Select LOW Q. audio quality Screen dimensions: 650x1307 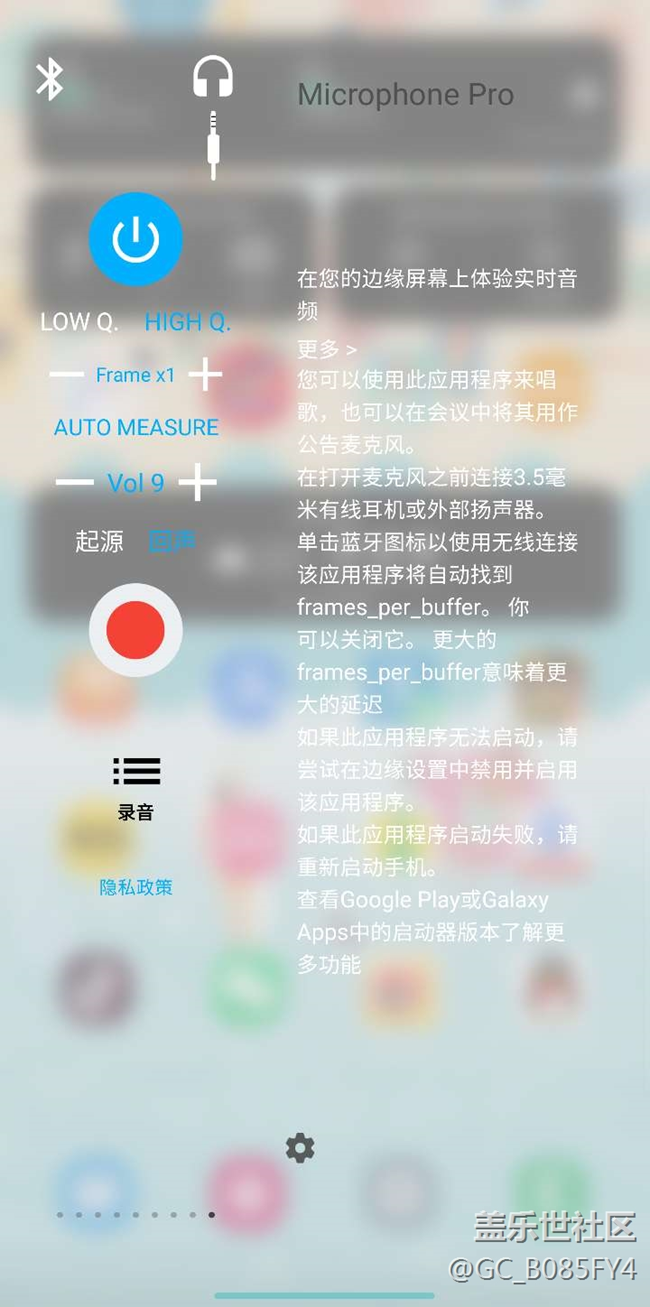[x=79, y=322]
